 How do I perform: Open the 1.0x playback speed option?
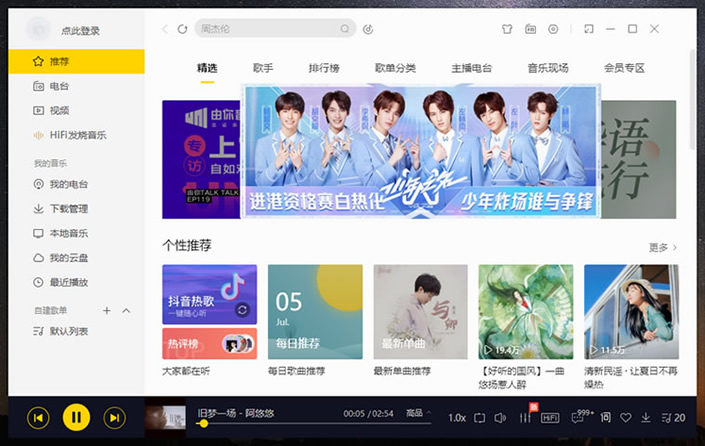456,417
